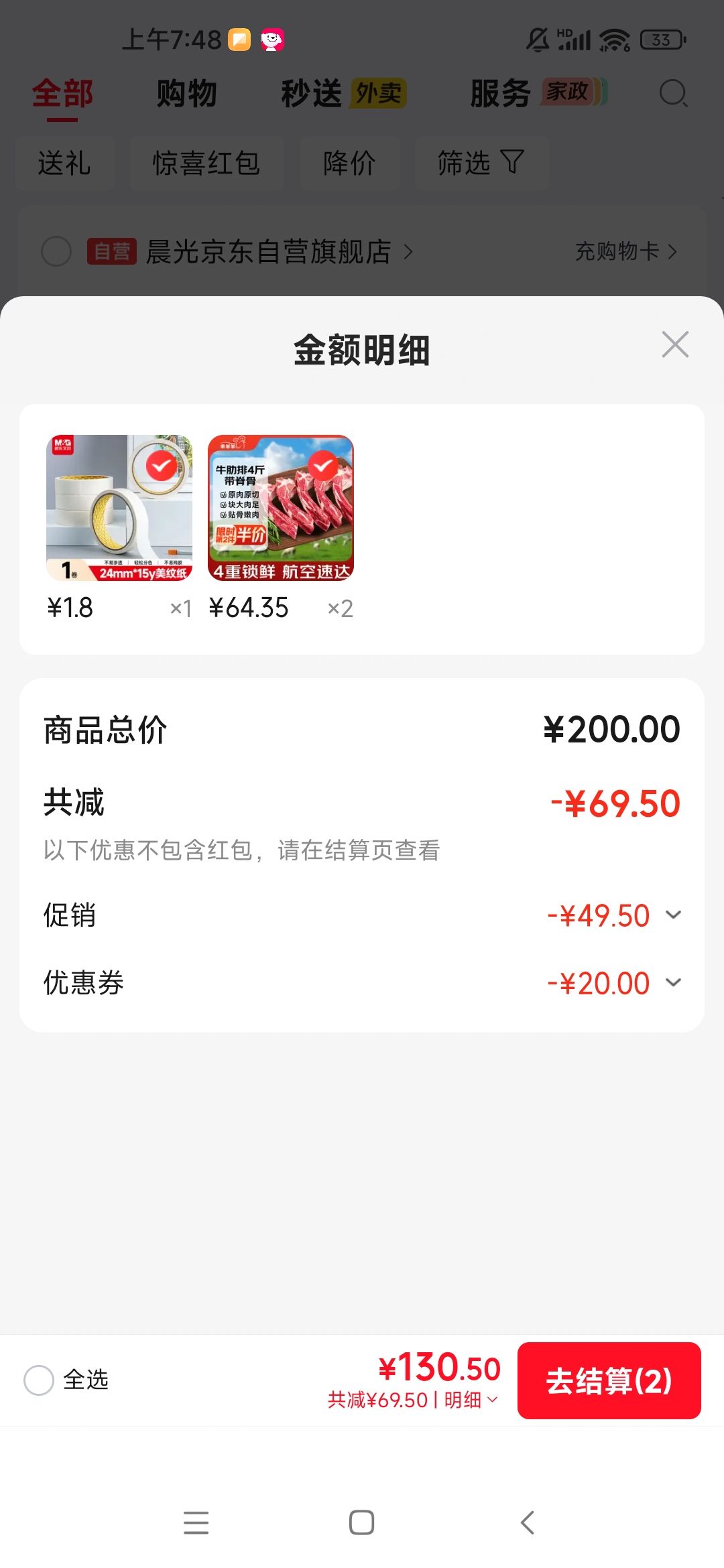Image resolution: width=724 pixels, height=1568 pixels.
Task: Open the masking tape product thumbnail
Action: [119, 508]
